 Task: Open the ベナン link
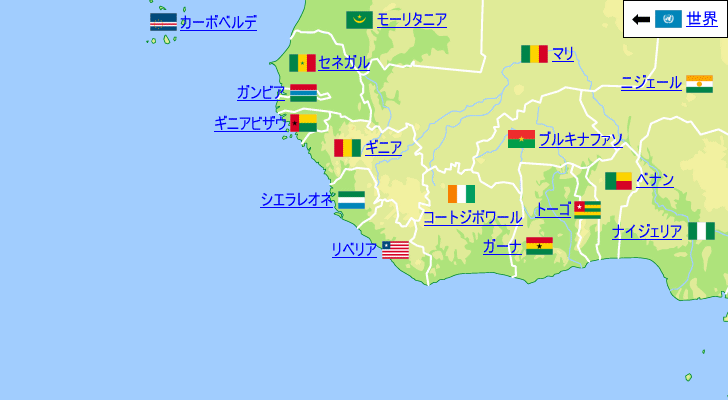tap(655, 180)
